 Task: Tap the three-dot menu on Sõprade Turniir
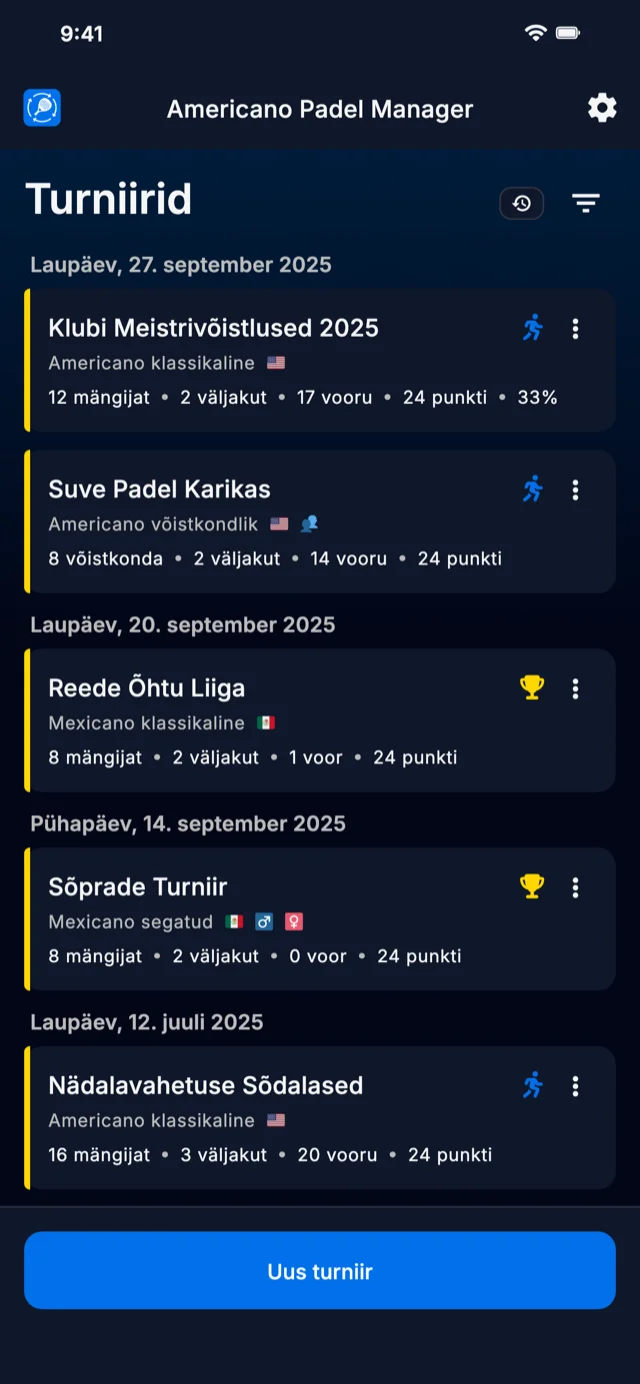575,888
